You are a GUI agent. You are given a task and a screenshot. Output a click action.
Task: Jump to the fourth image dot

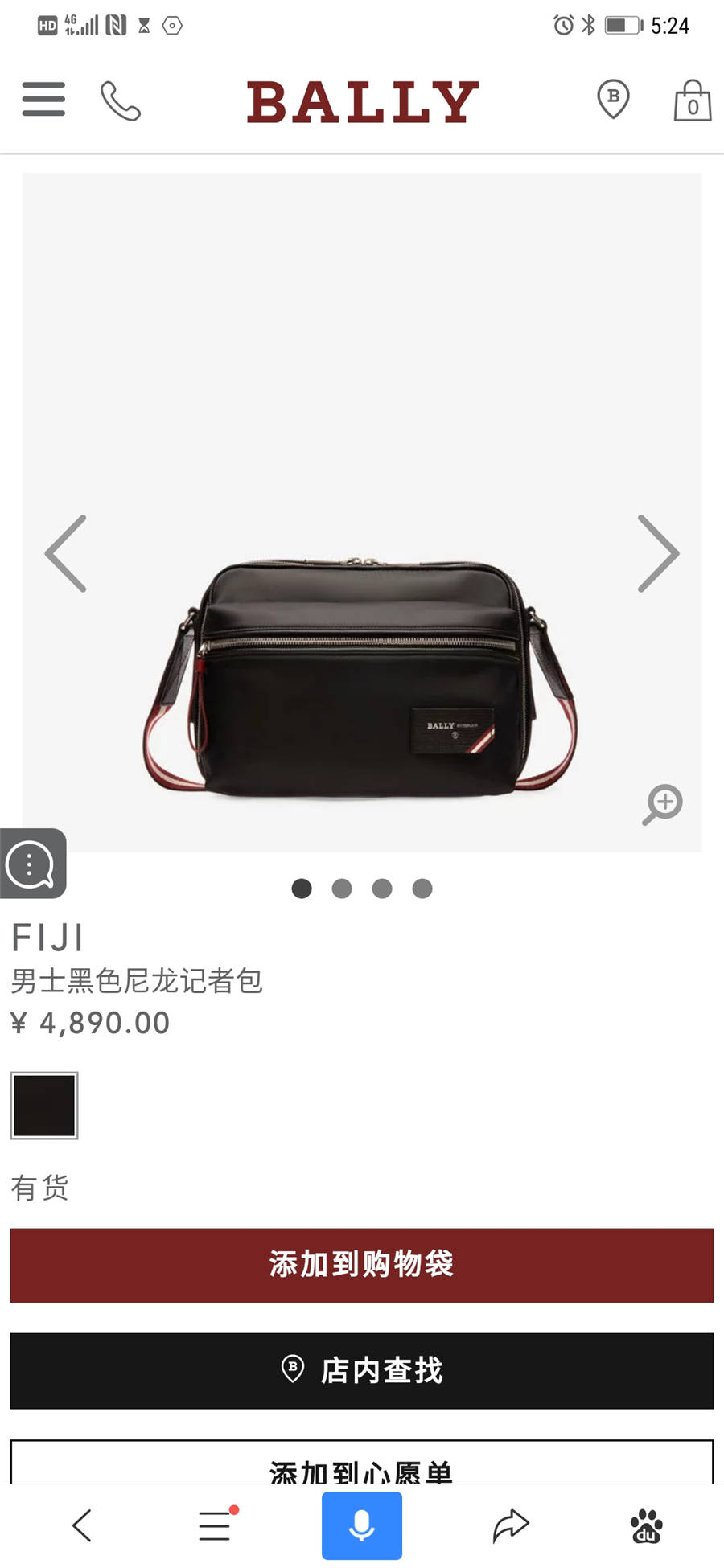[422, 889]
